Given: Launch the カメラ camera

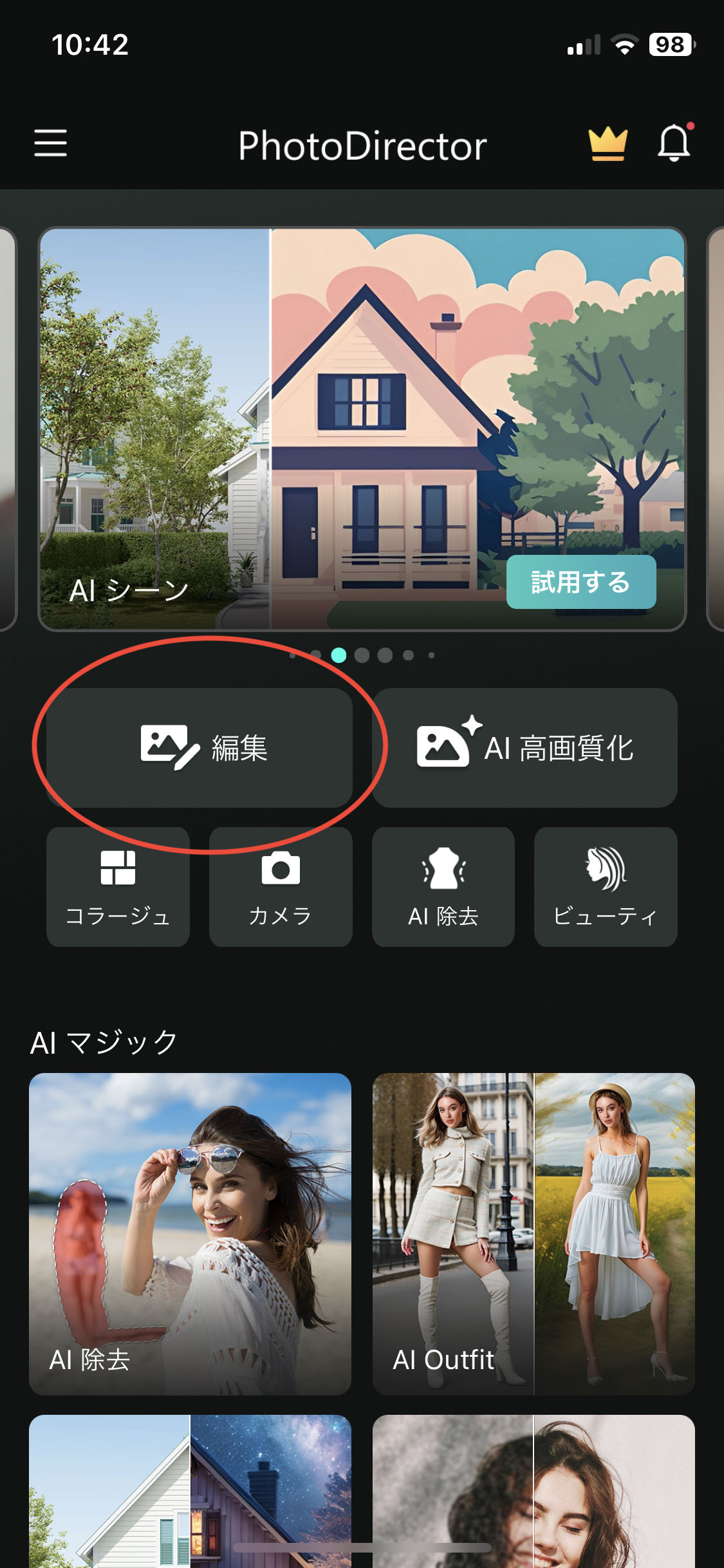Looking at the screenshot, I should pos(281,886).
